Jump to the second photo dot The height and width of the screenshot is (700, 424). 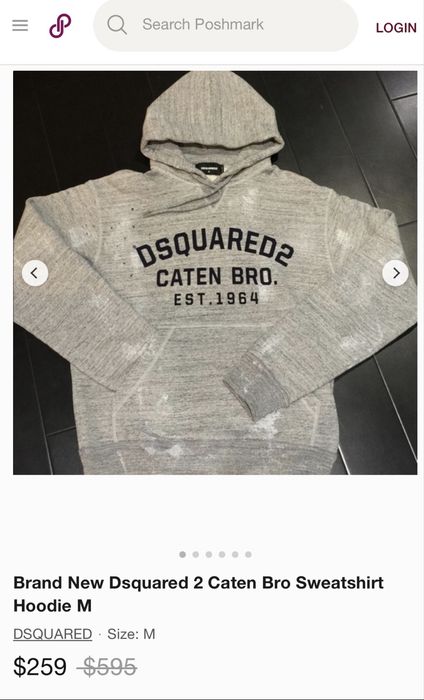(x=195, y=554)
